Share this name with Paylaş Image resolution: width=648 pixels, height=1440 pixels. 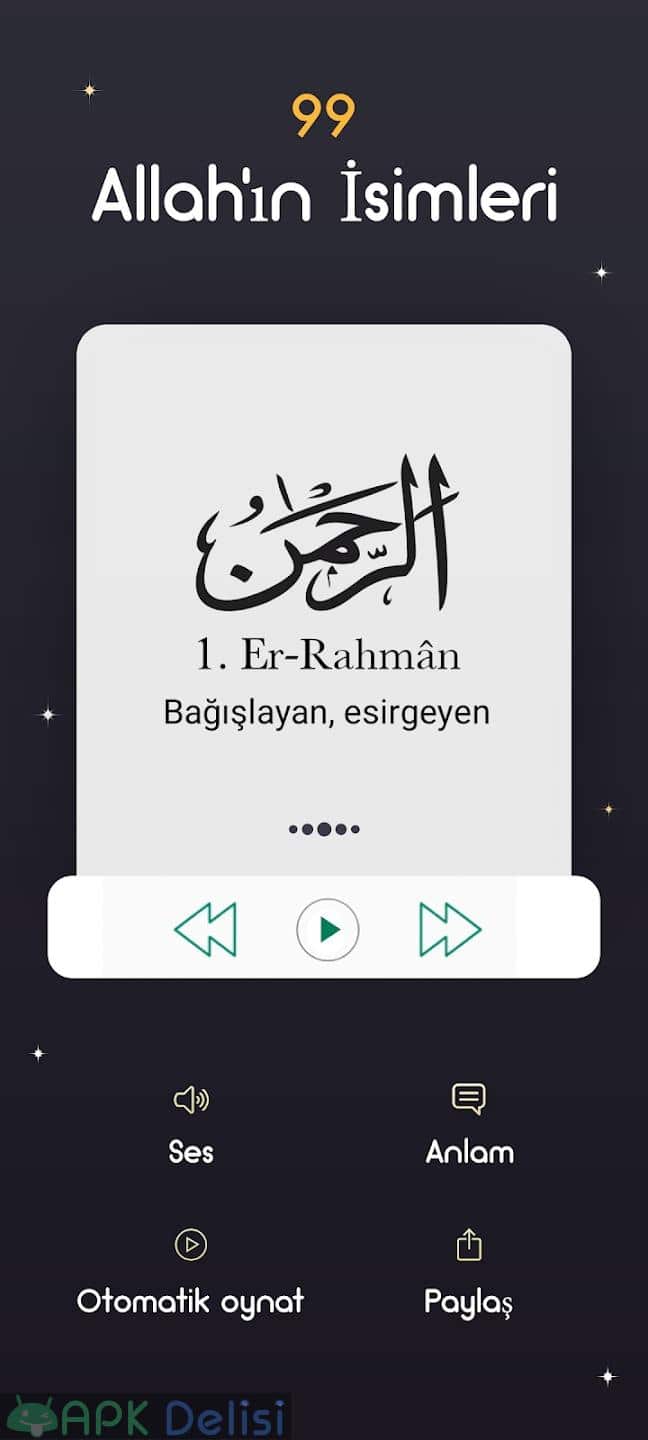(x=468, y=1275)
